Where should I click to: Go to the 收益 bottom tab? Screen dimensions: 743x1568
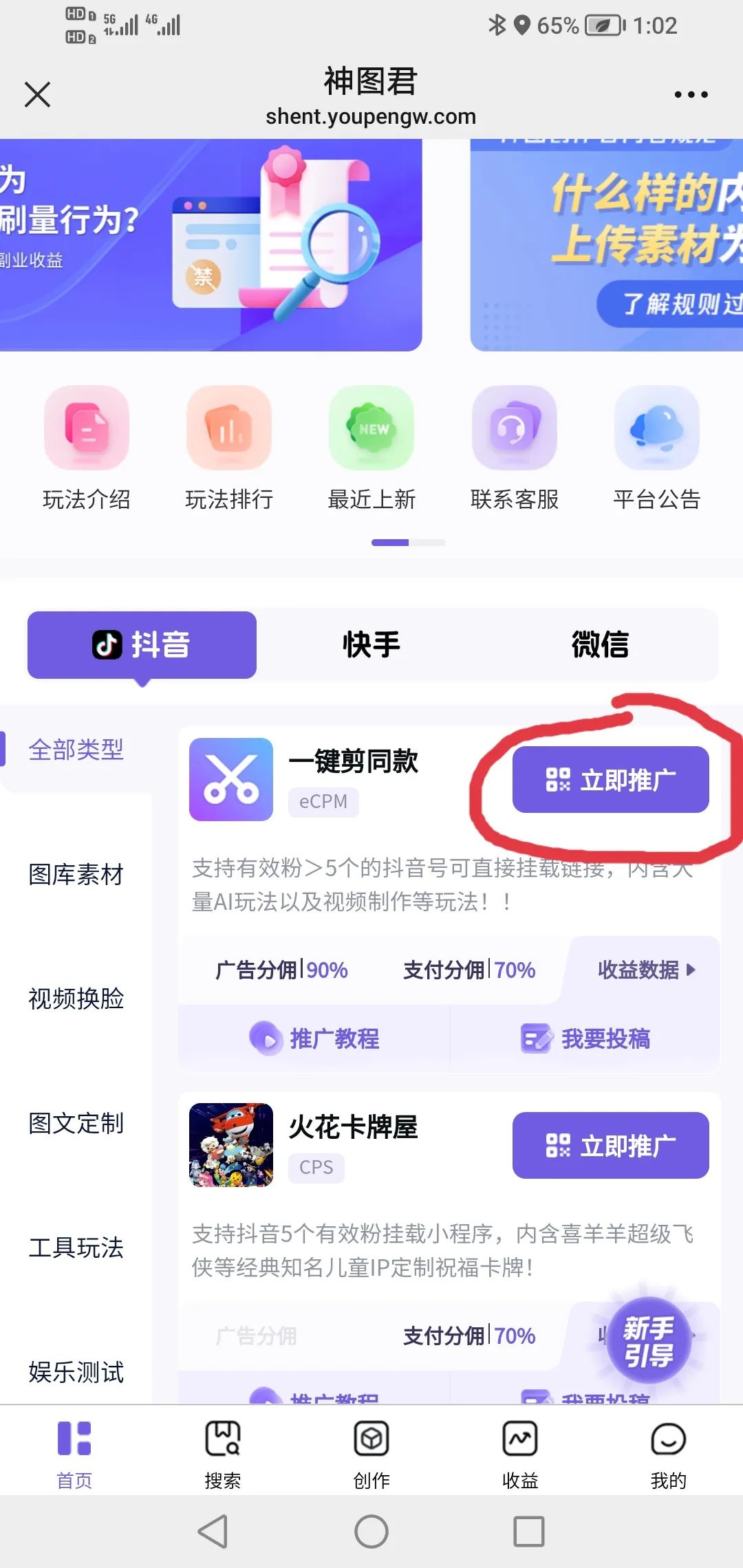tap(520, 1450)
